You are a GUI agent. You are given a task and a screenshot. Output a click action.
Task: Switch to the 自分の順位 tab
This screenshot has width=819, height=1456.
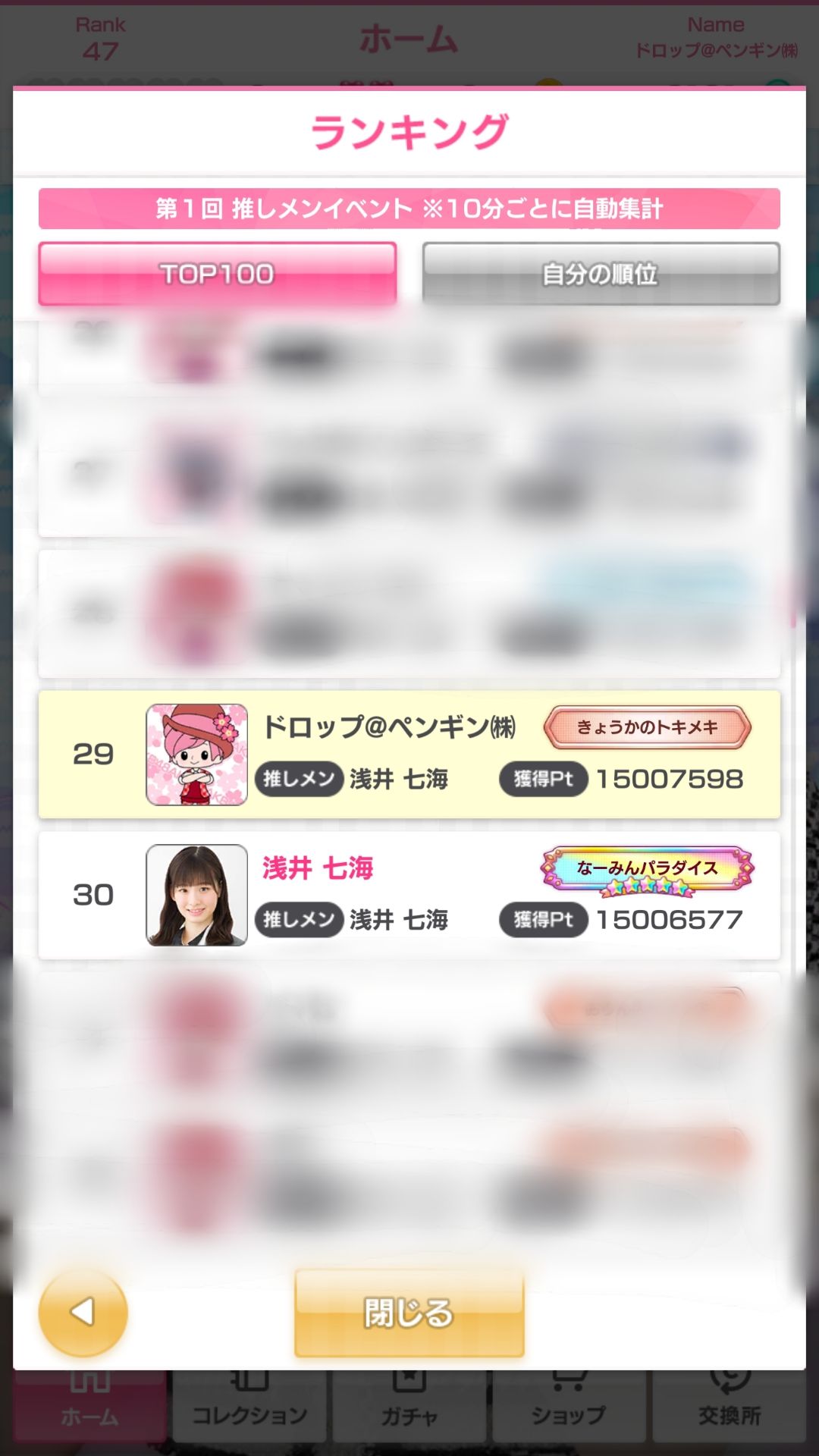point(601,274)
